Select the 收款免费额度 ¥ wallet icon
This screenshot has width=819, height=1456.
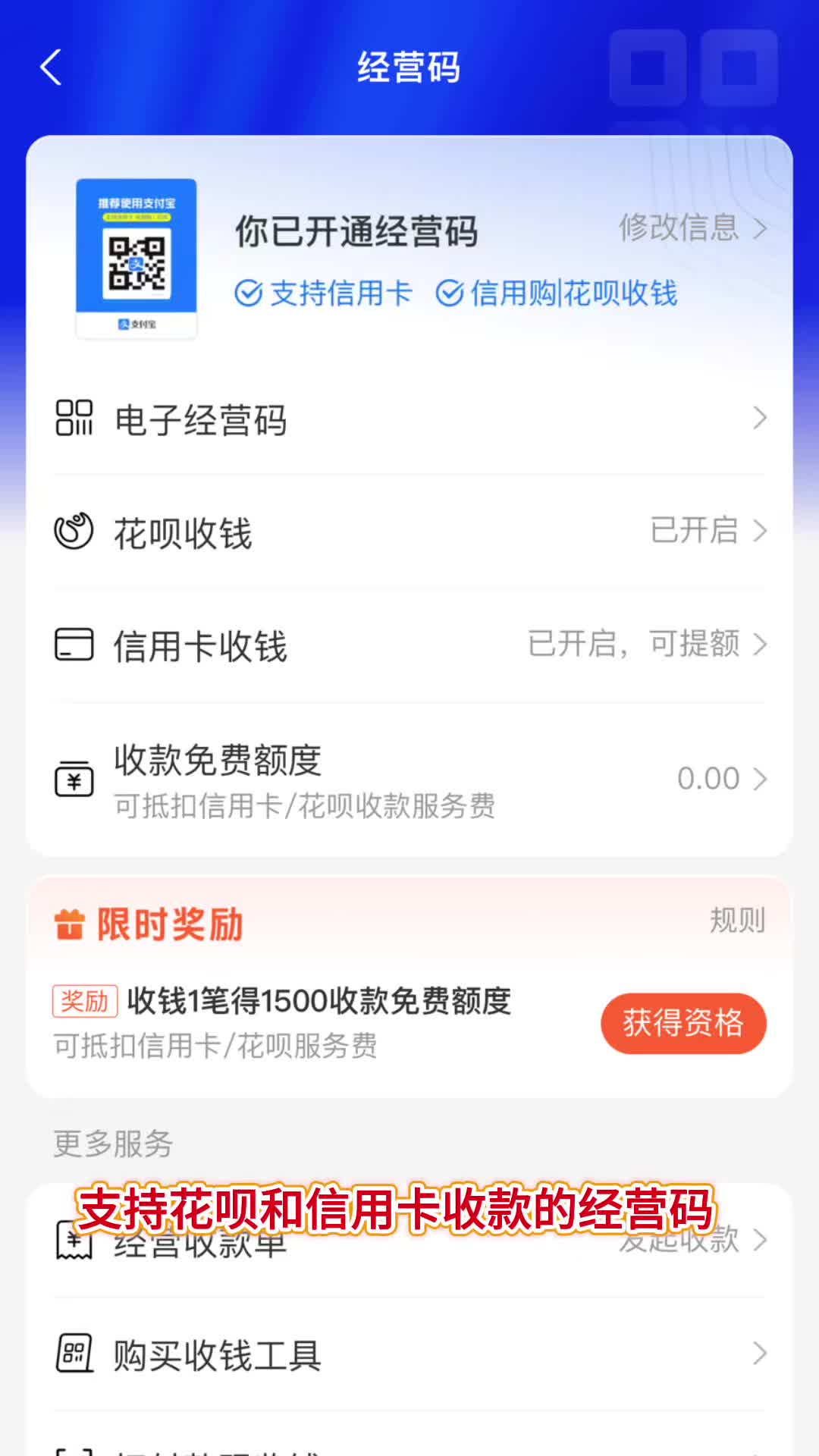point(74,777)
